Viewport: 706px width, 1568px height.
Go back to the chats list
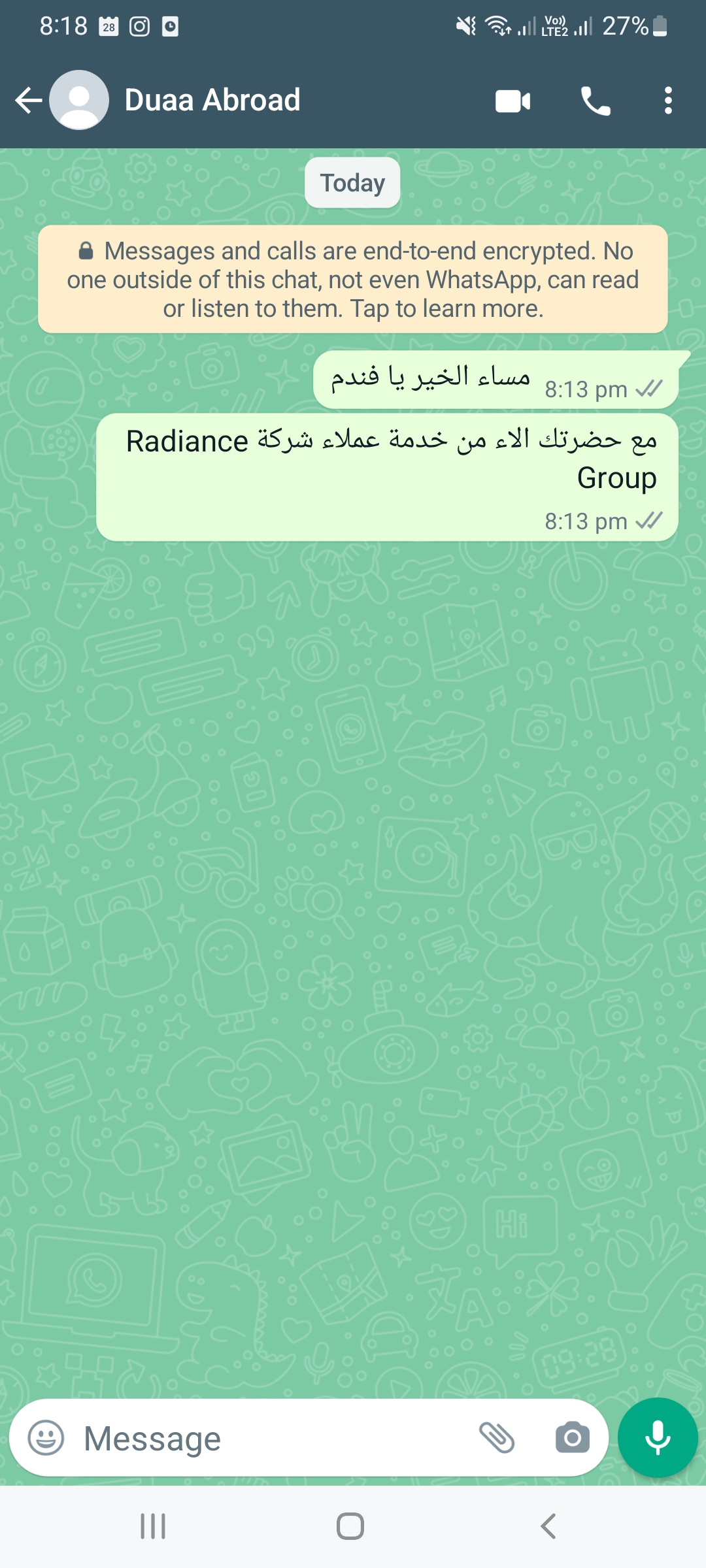[29, 101]
